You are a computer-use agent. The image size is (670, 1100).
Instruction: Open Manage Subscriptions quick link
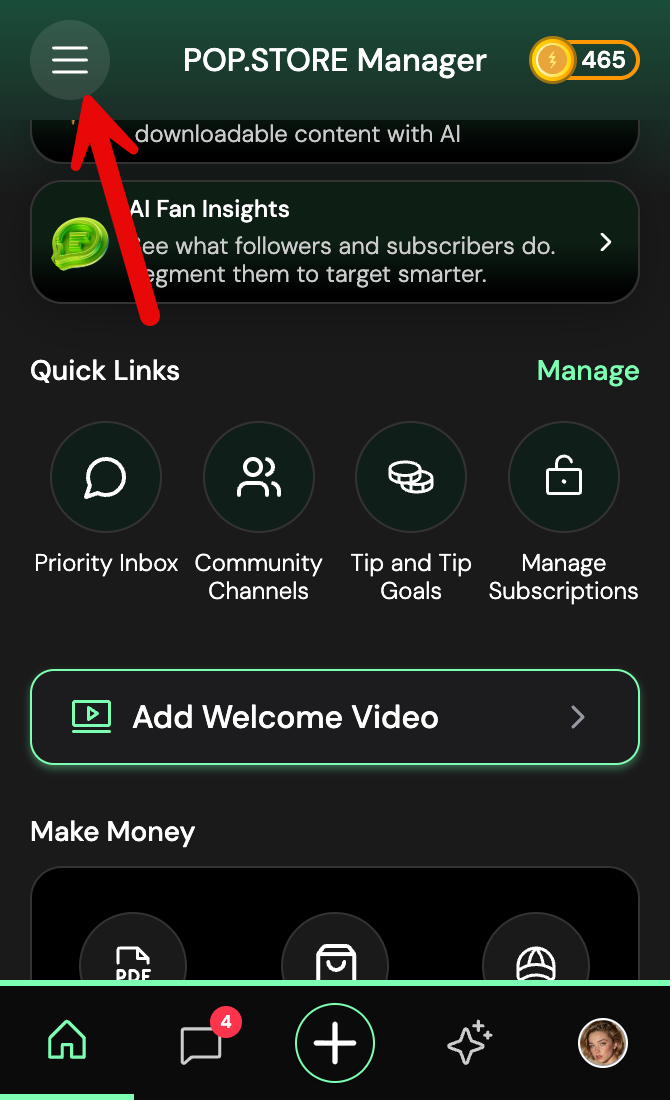pos(564,477)
